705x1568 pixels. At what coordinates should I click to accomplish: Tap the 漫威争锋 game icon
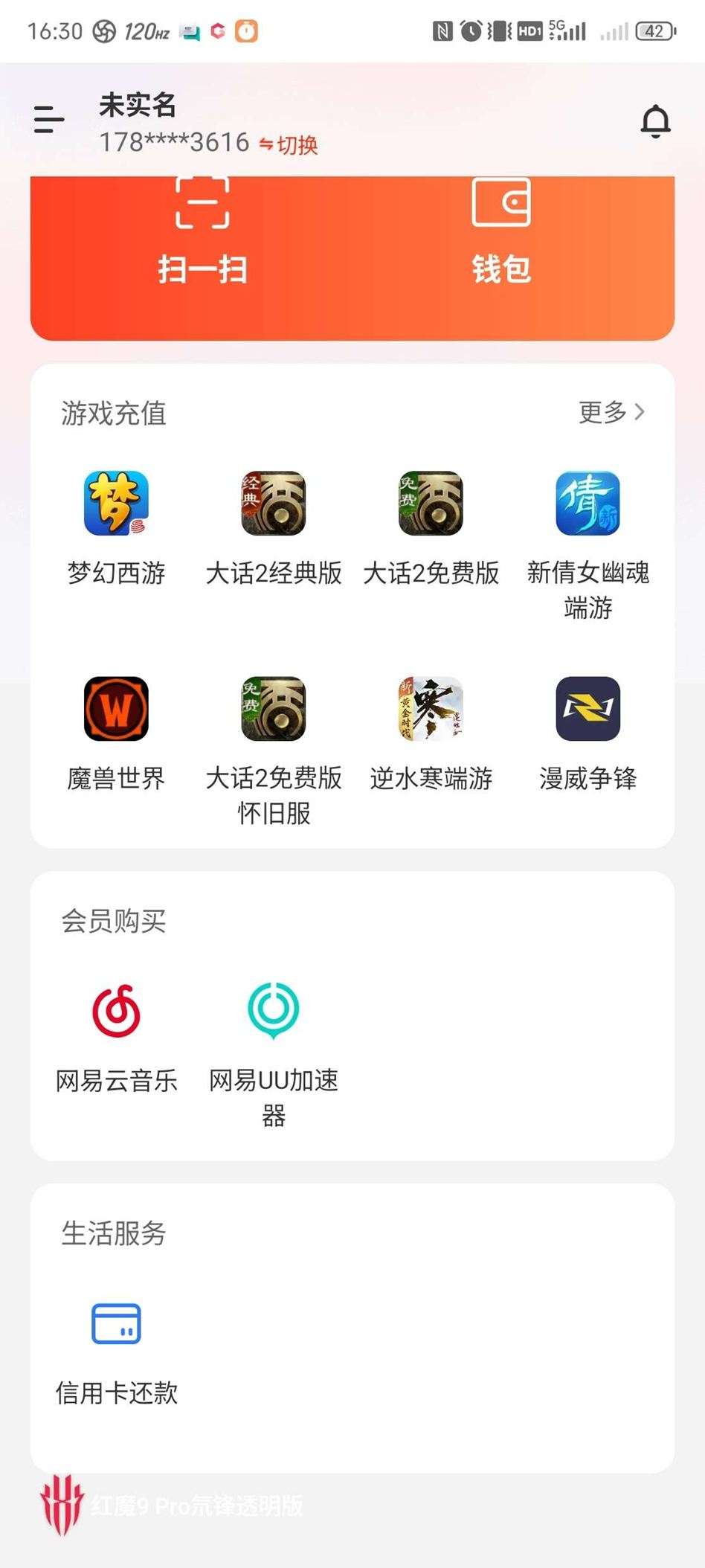(587, 708)
